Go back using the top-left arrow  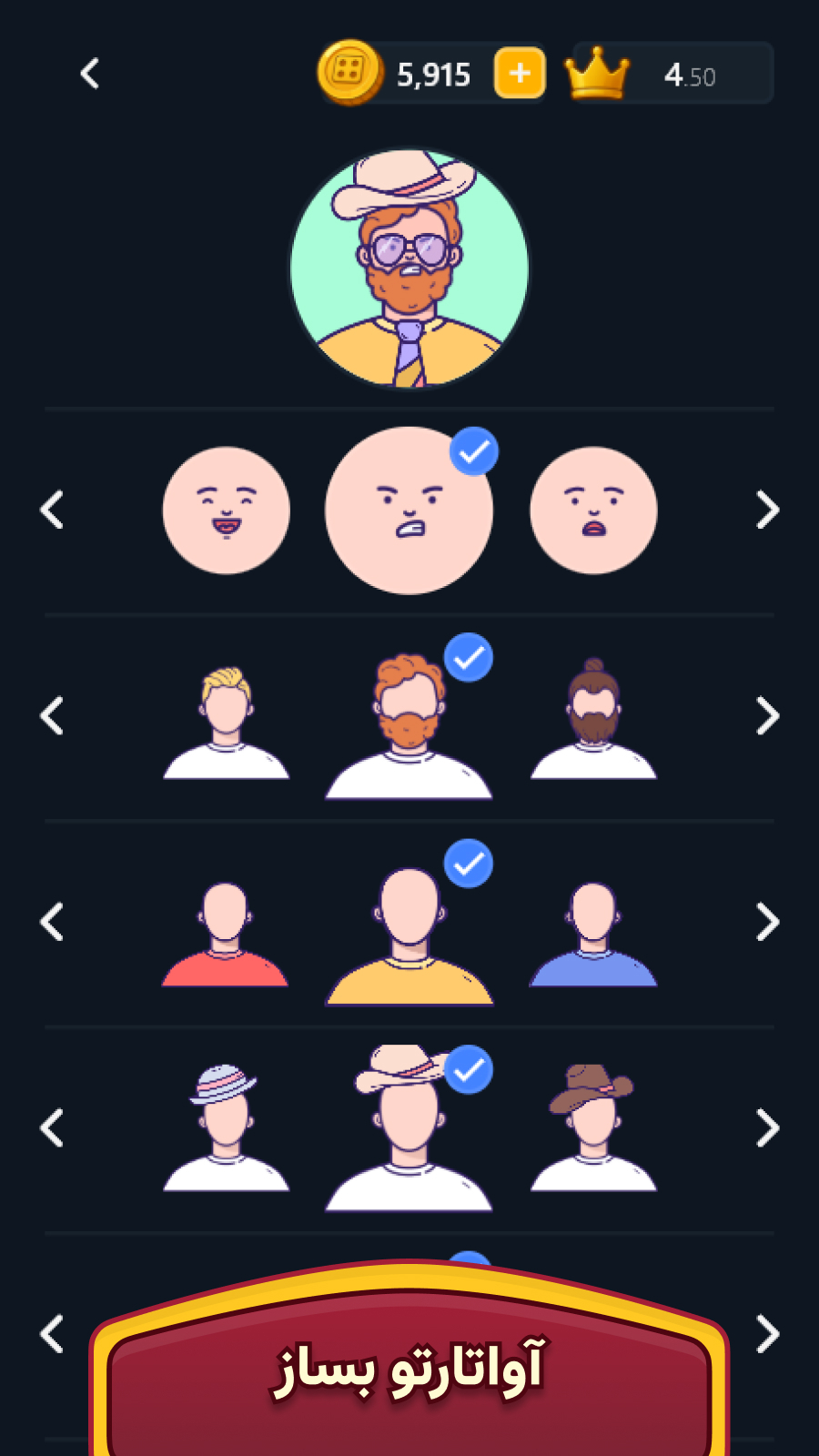[x=89, y=74]
